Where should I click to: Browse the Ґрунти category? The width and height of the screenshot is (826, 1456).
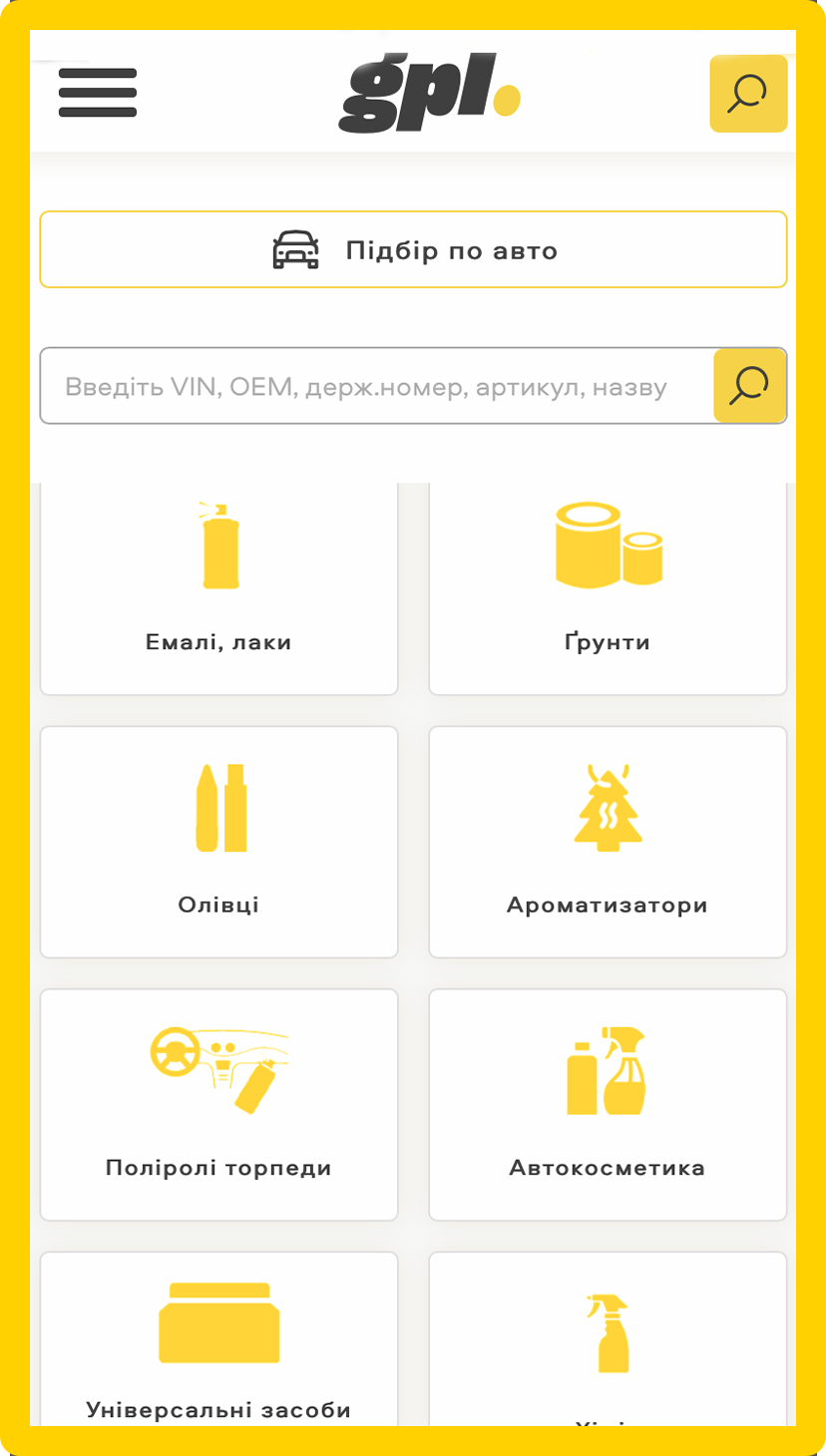(608, 590)
